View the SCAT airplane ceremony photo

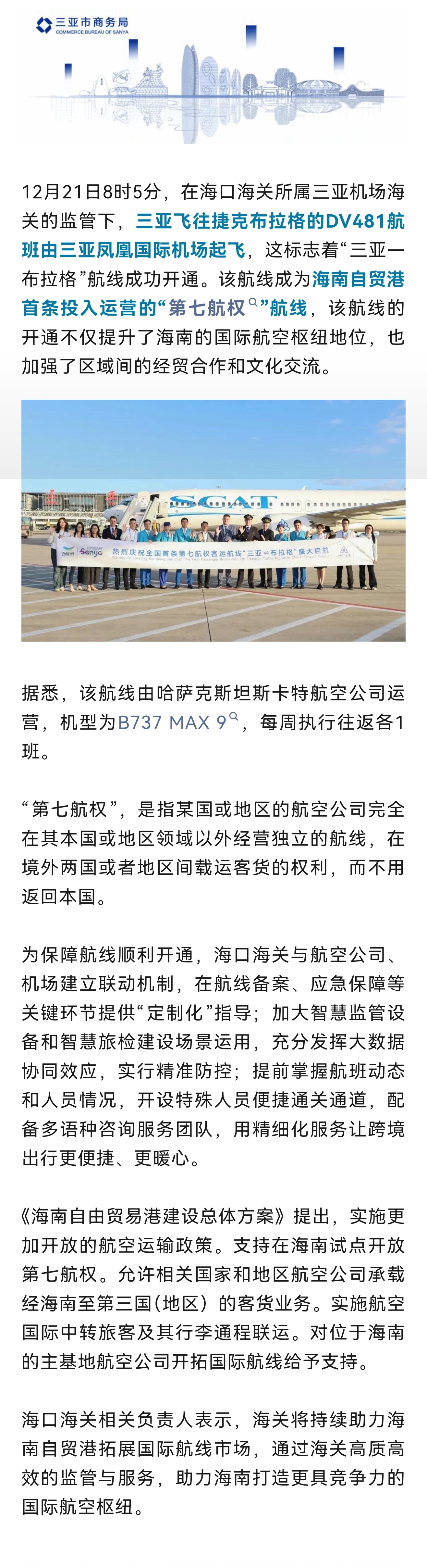pyautogui.click(x=213, y=520)
